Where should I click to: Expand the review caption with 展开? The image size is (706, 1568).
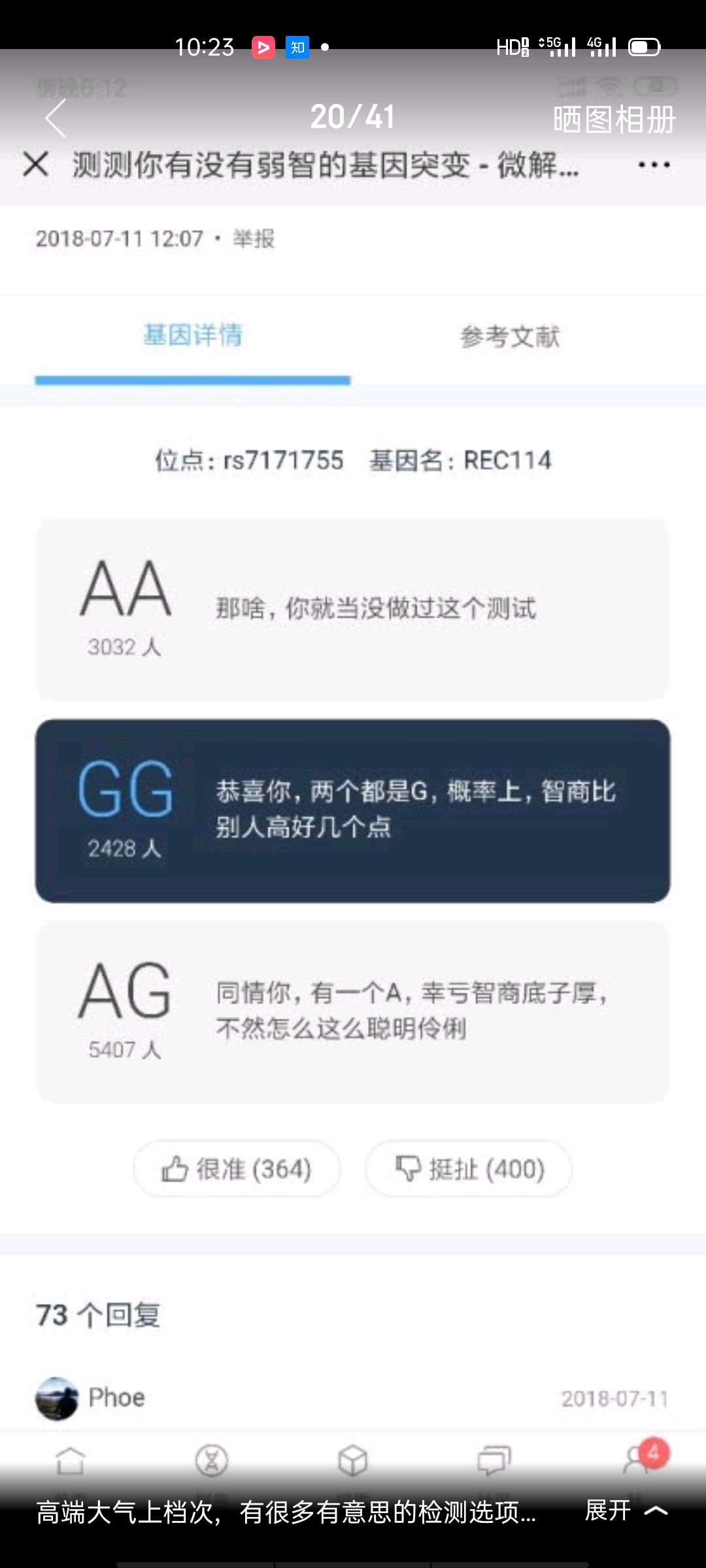(x=625, y=1511)
